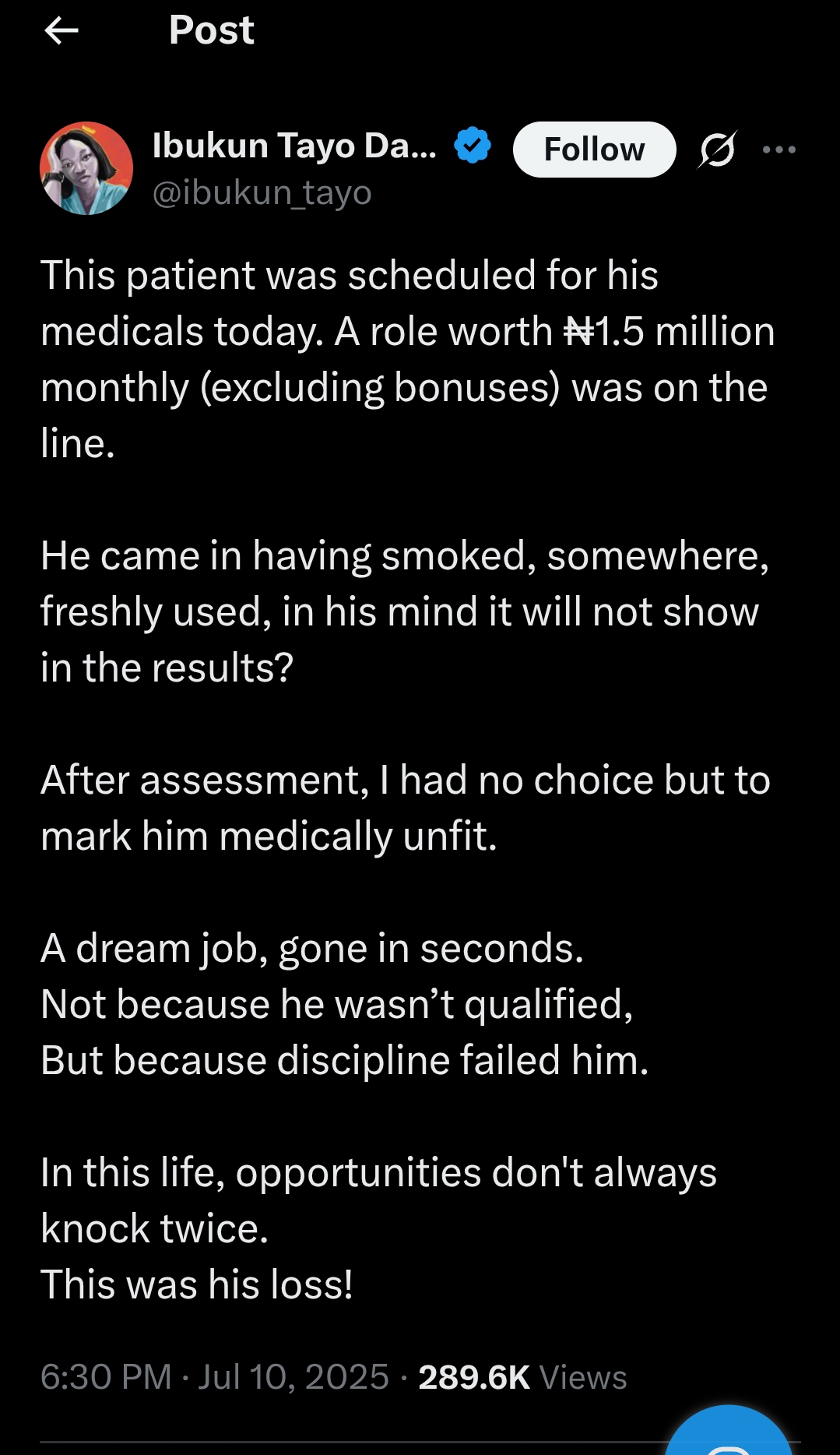Open the post's three-dot menu
Screen dimensions: 840x1455
click(x=779, y=150)
